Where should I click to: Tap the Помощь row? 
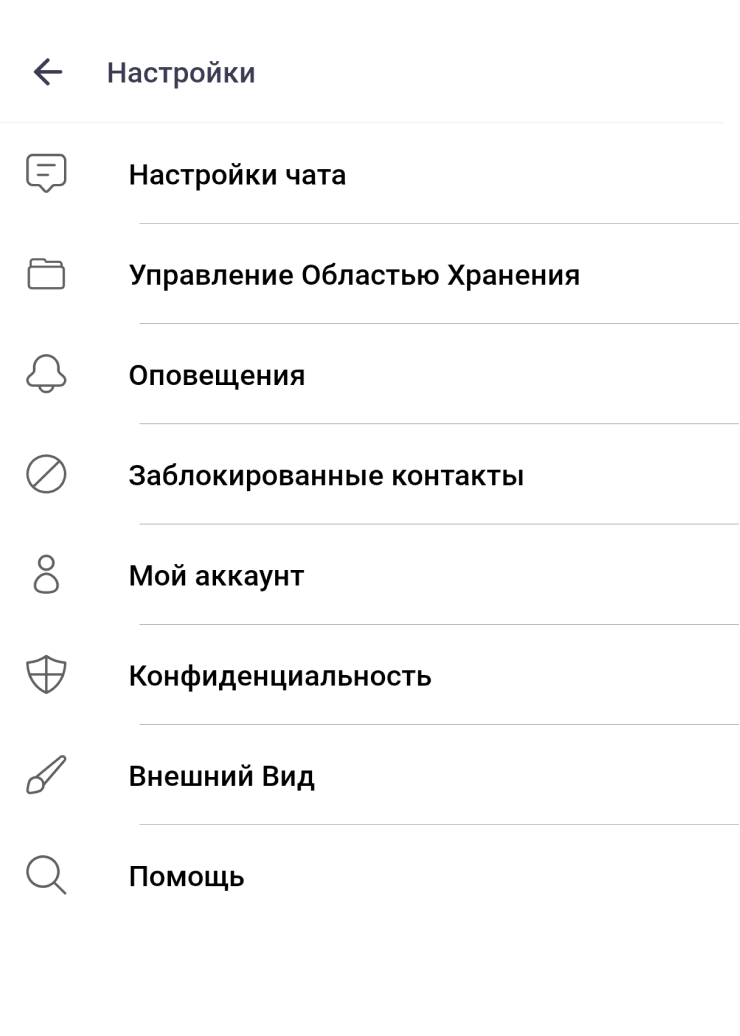pos(186,877)
